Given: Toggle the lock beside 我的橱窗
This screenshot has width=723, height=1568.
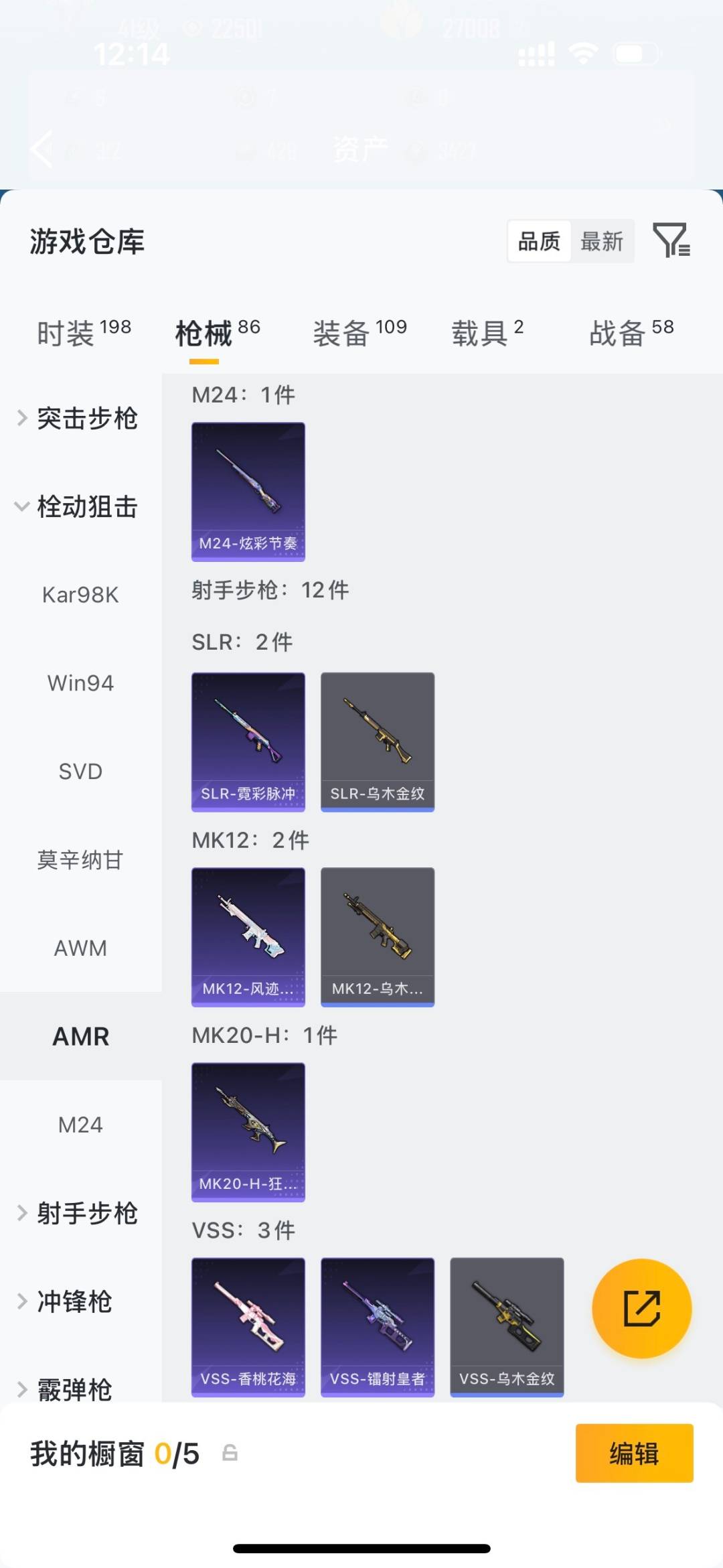Looking at the screenshot, I should [x=229, y=1455].
